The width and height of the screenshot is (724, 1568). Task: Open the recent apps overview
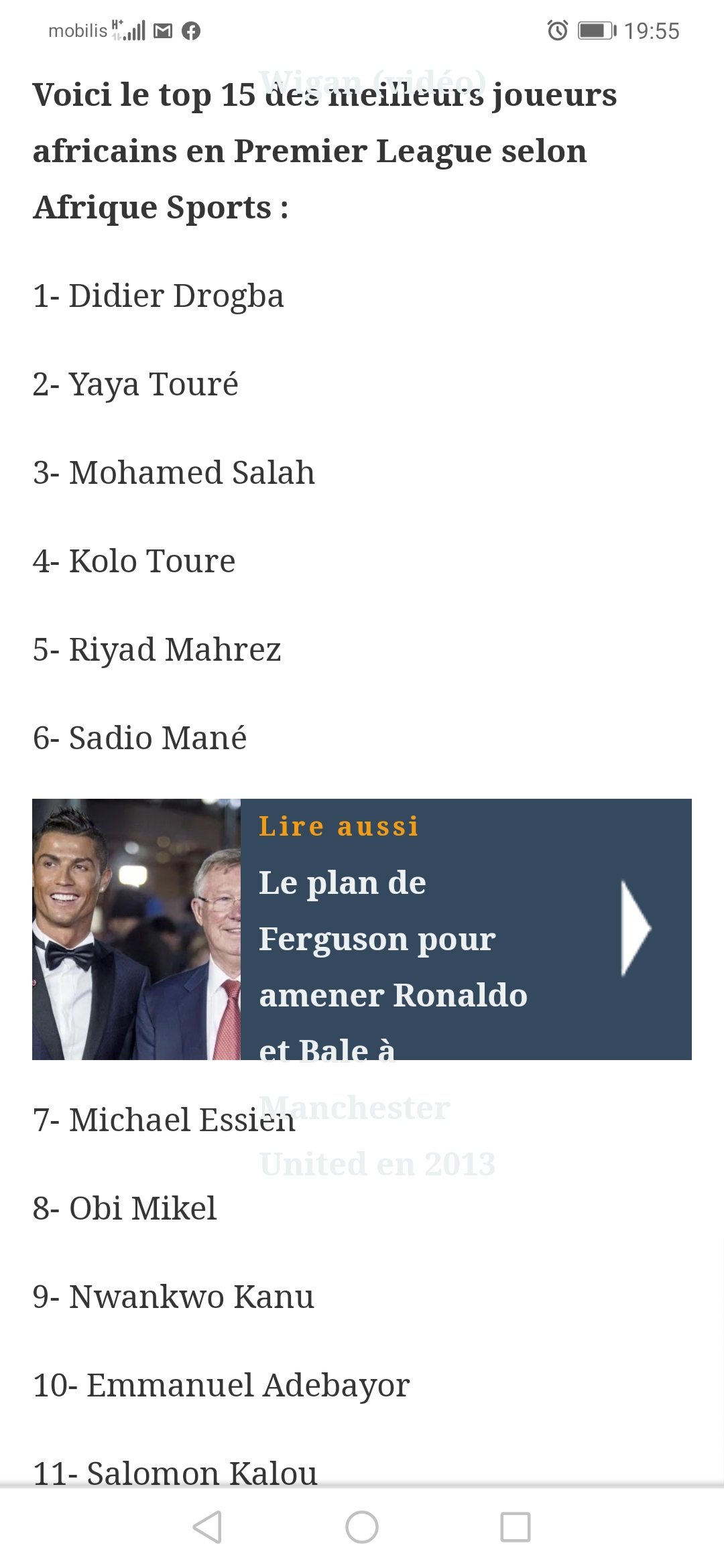[516, 1527]
